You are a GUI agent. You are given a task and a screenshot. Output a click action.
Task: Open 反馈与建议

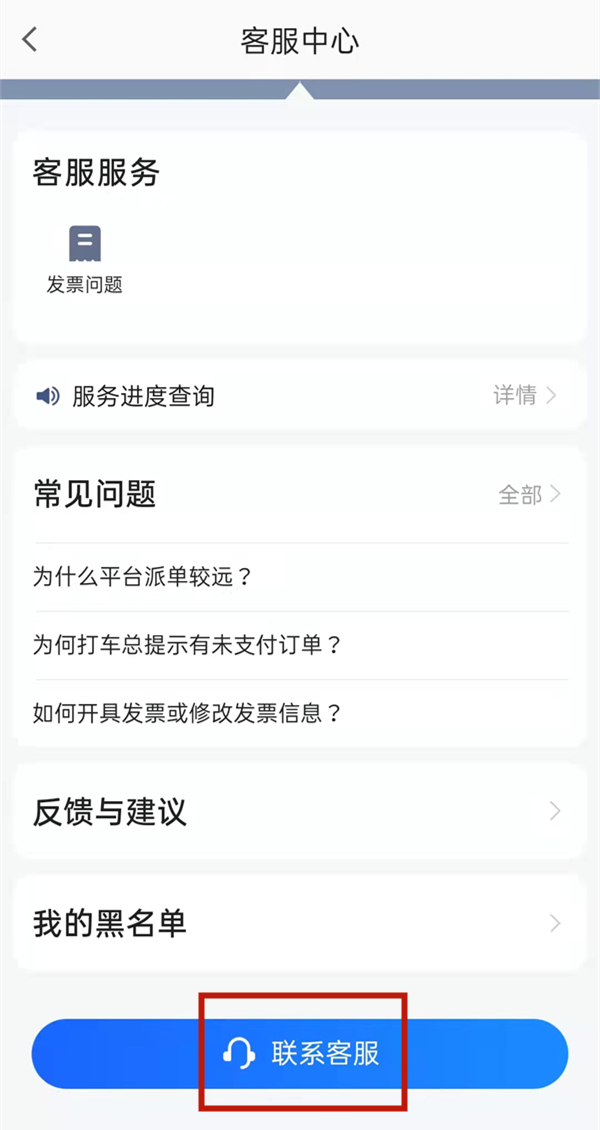point(298,811)
